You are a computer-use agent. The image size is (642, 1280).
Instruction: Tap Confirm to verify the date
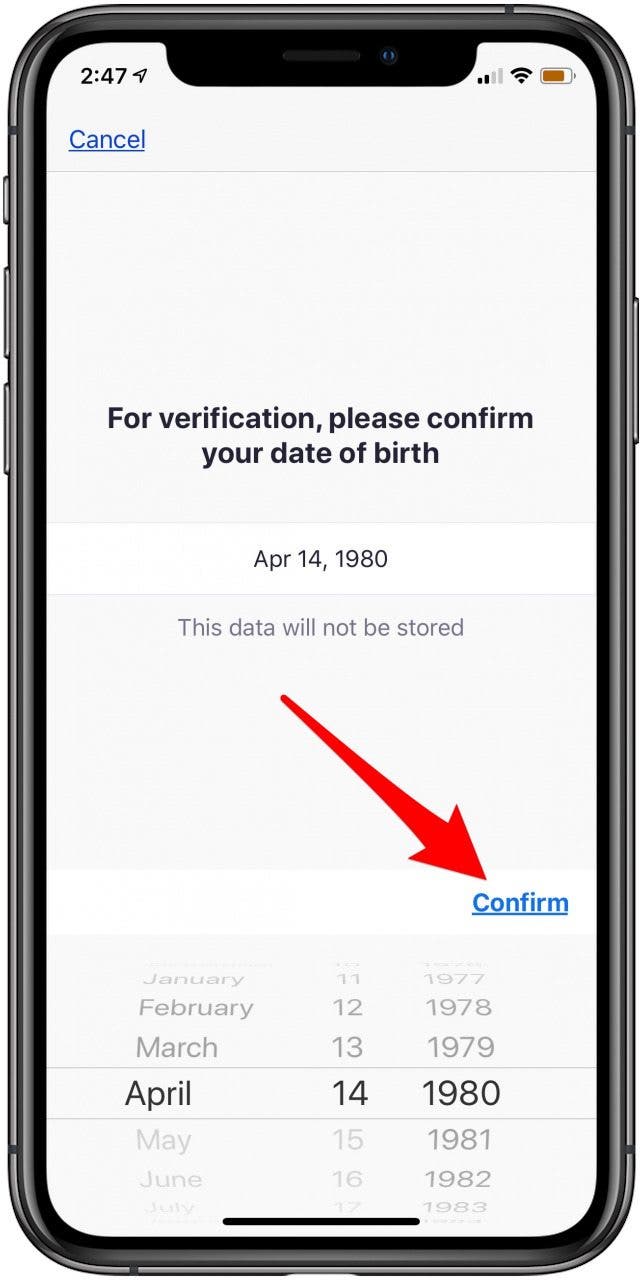[x=519, y=903]
